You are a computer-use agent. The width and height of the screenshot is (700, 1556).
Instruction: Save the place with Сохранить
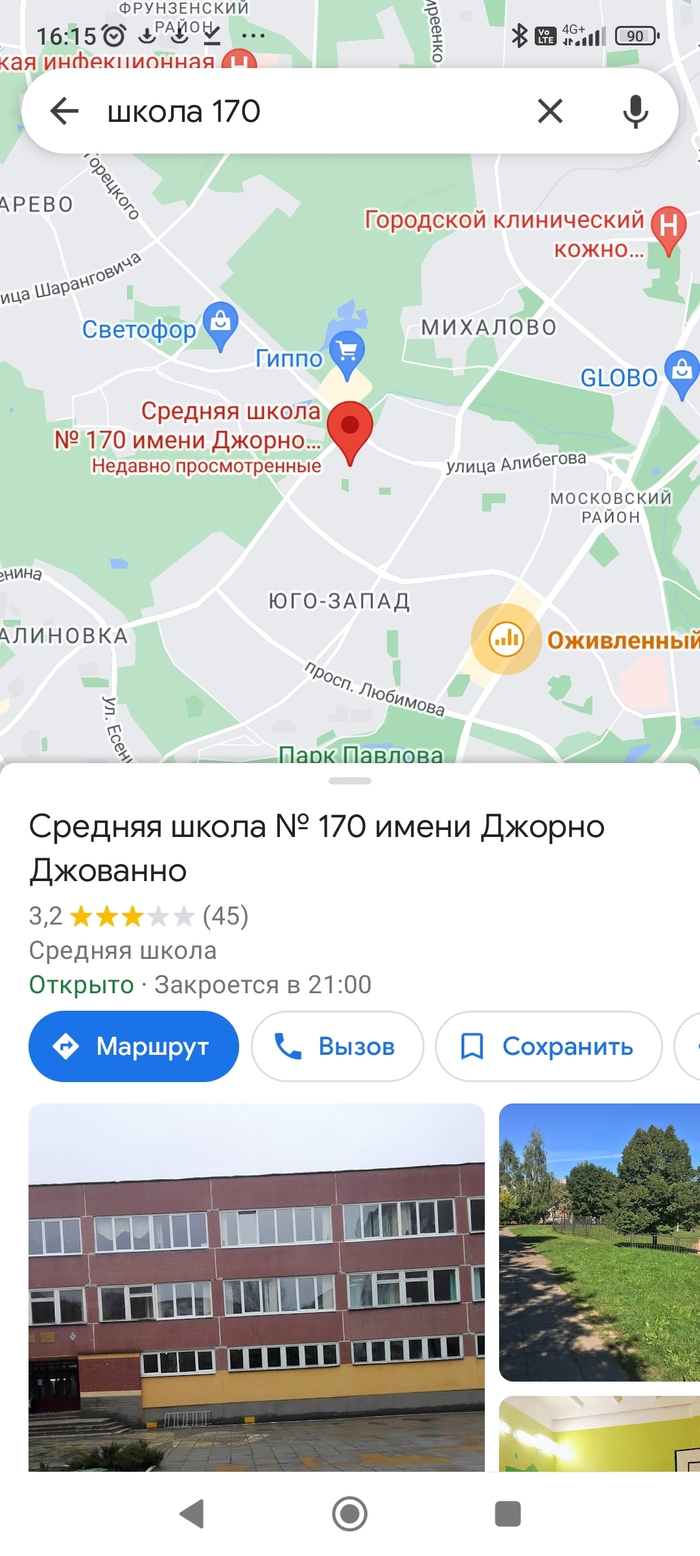(x=548, y=1046)
